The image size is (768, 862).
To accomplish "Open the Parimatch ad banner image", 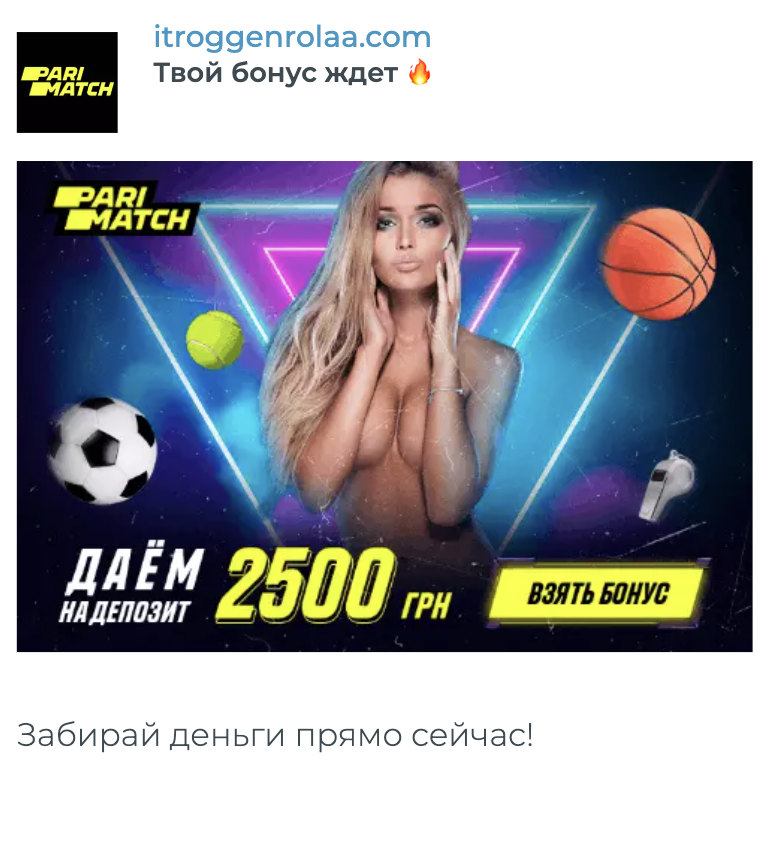I will (384, 406).
